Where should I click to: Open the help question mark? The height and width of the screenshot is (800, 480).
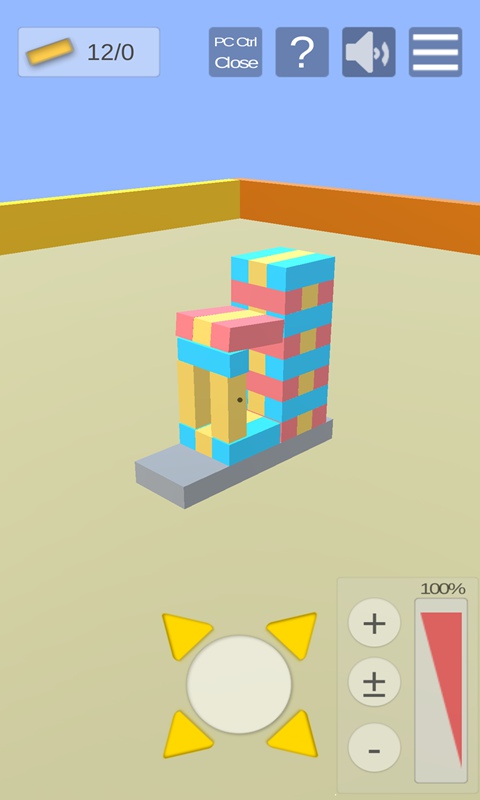coord(302,52)
